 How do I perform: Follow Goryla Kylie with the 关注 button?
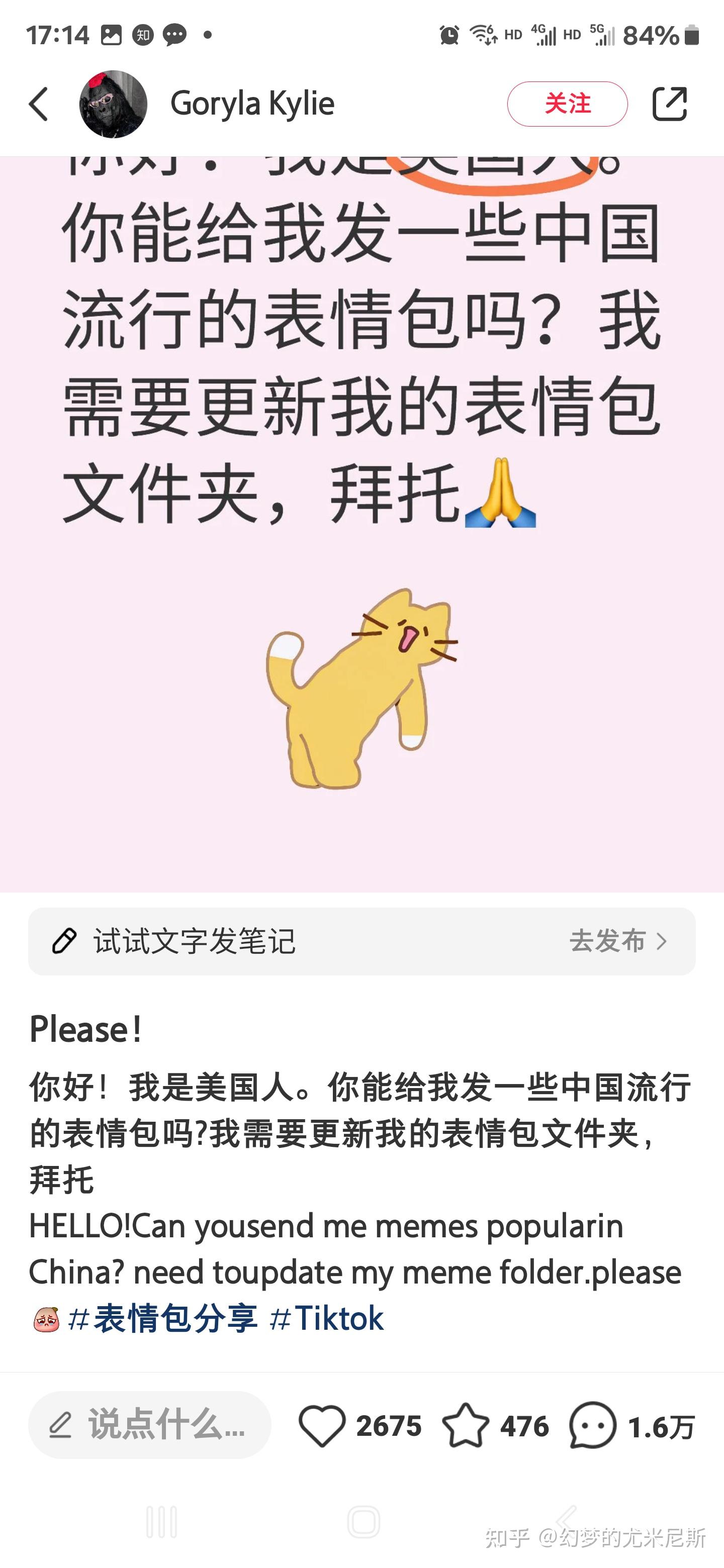point(567,104)
